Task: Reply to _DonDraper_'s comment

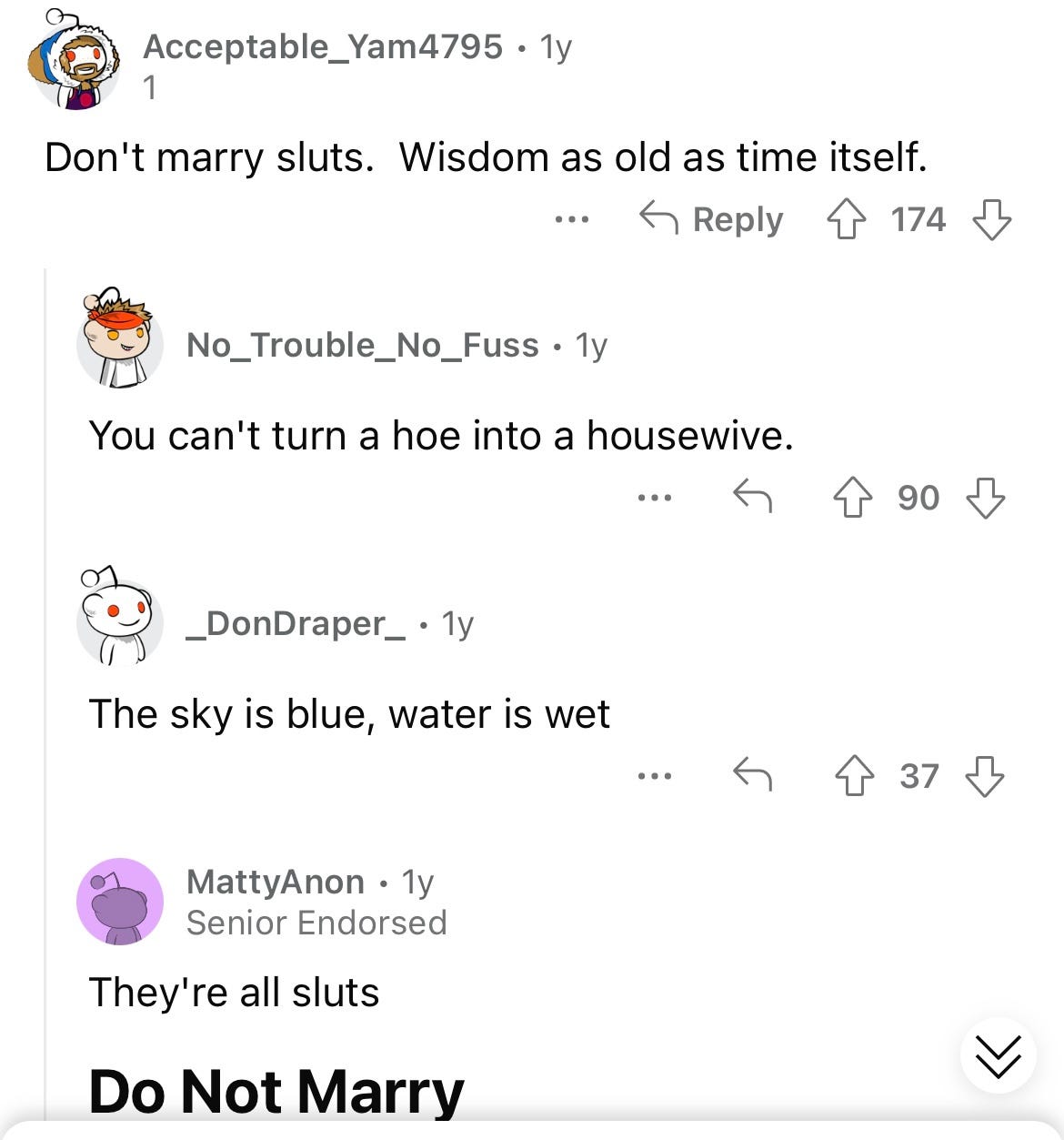Action: (x=752, y=776)
